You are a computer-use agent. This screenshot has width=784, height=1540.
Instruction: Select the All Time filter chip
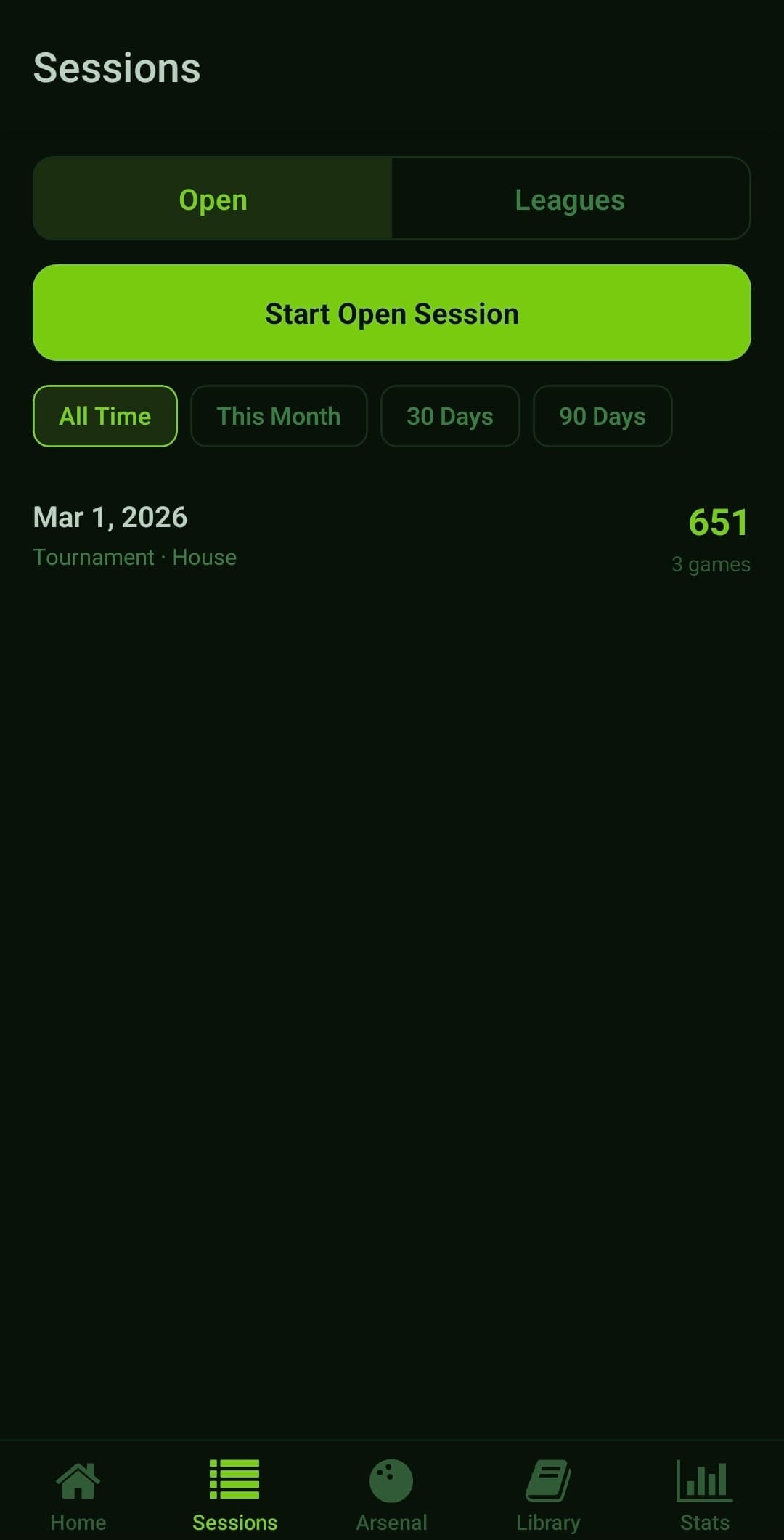click(x=105, y=416)
